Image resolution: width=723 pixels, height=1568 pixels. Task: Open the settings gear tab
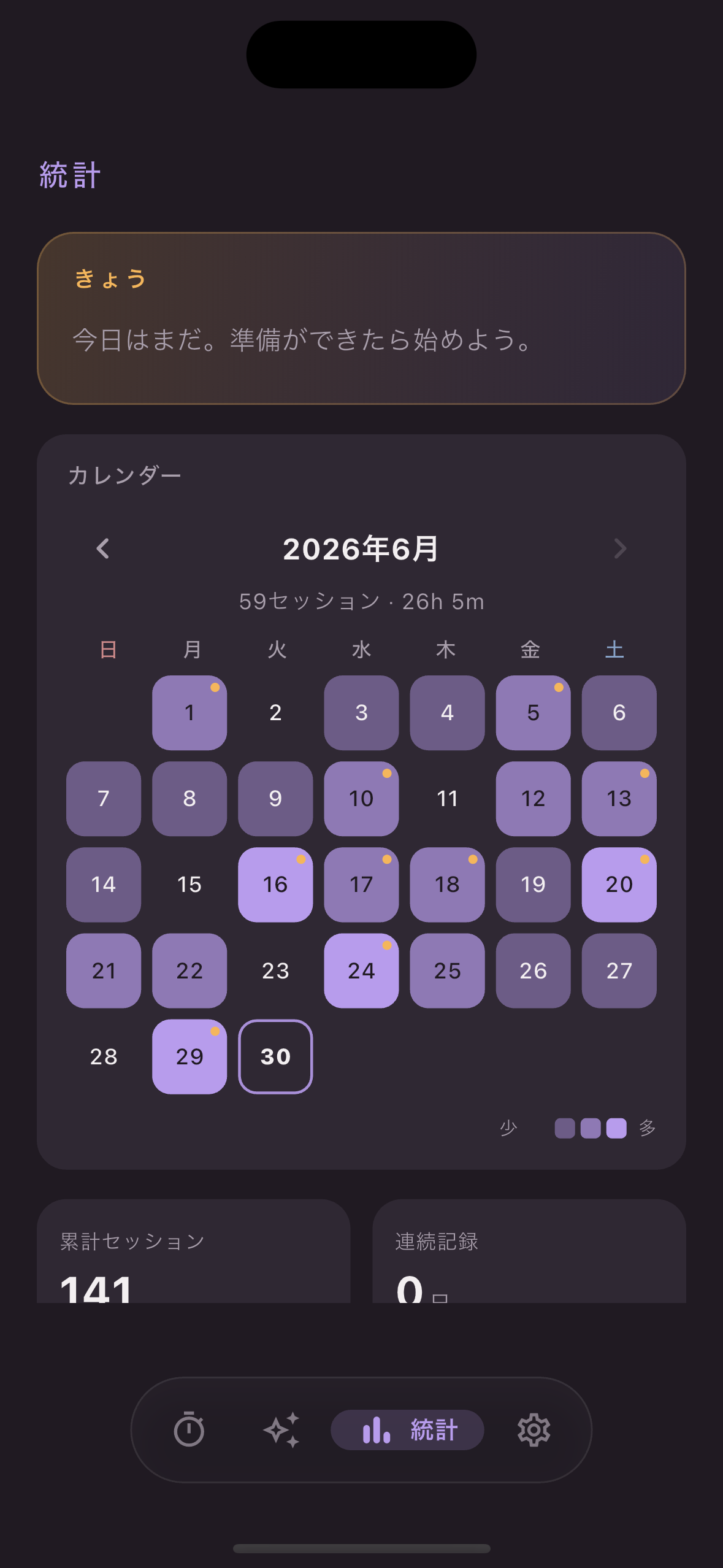[534, 1430]
